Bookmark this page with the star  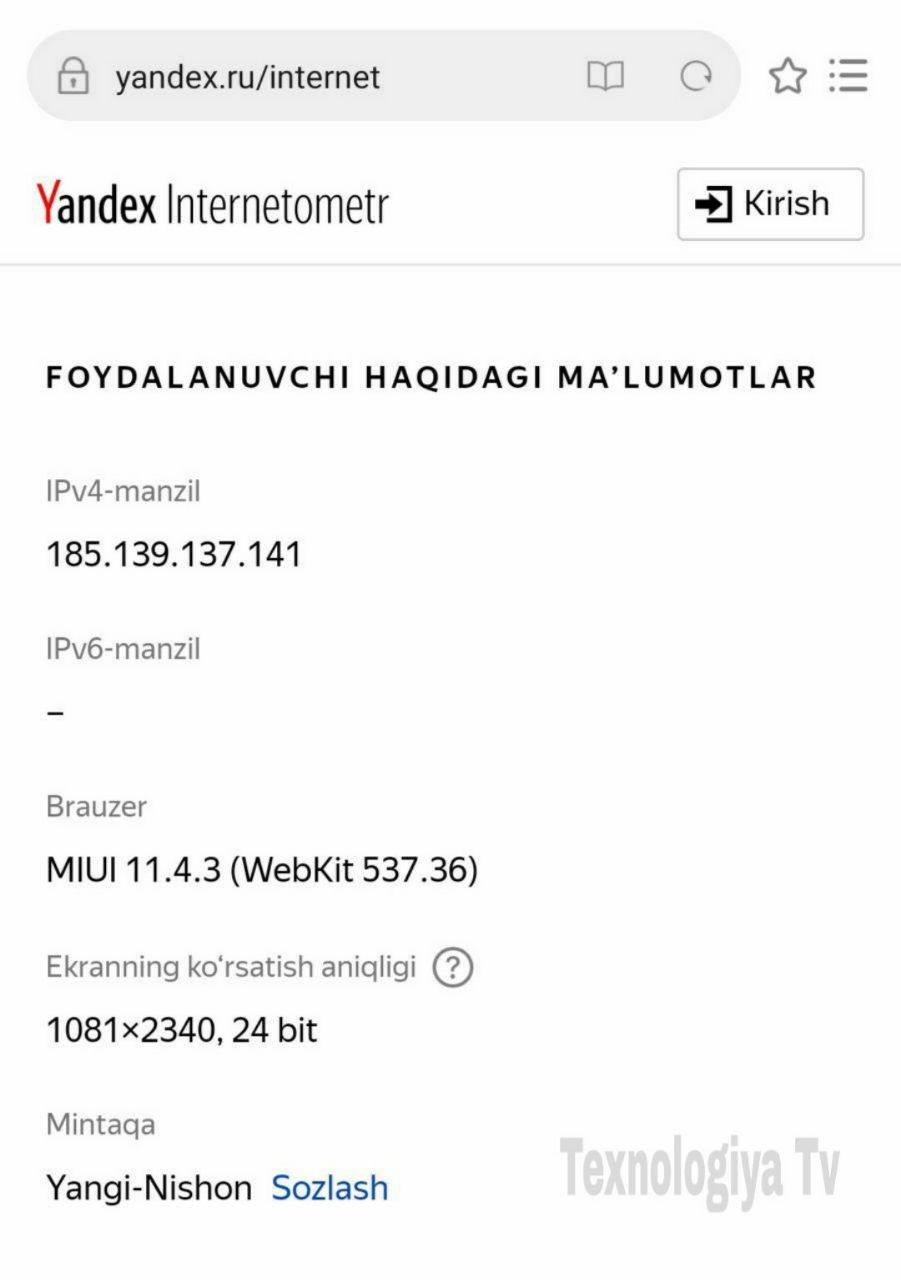pyautogui.click(x=787, y=76)
